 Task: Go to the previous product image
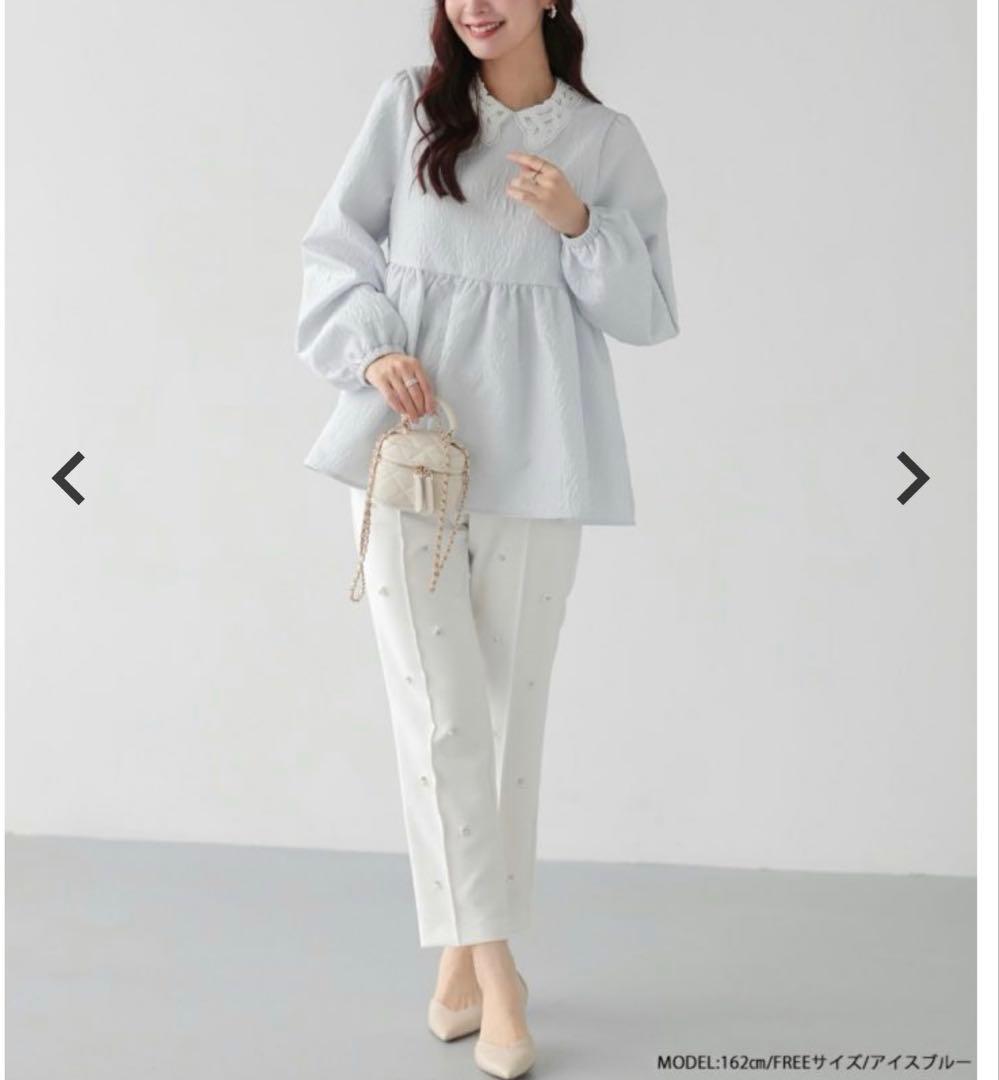click(69, 478)
